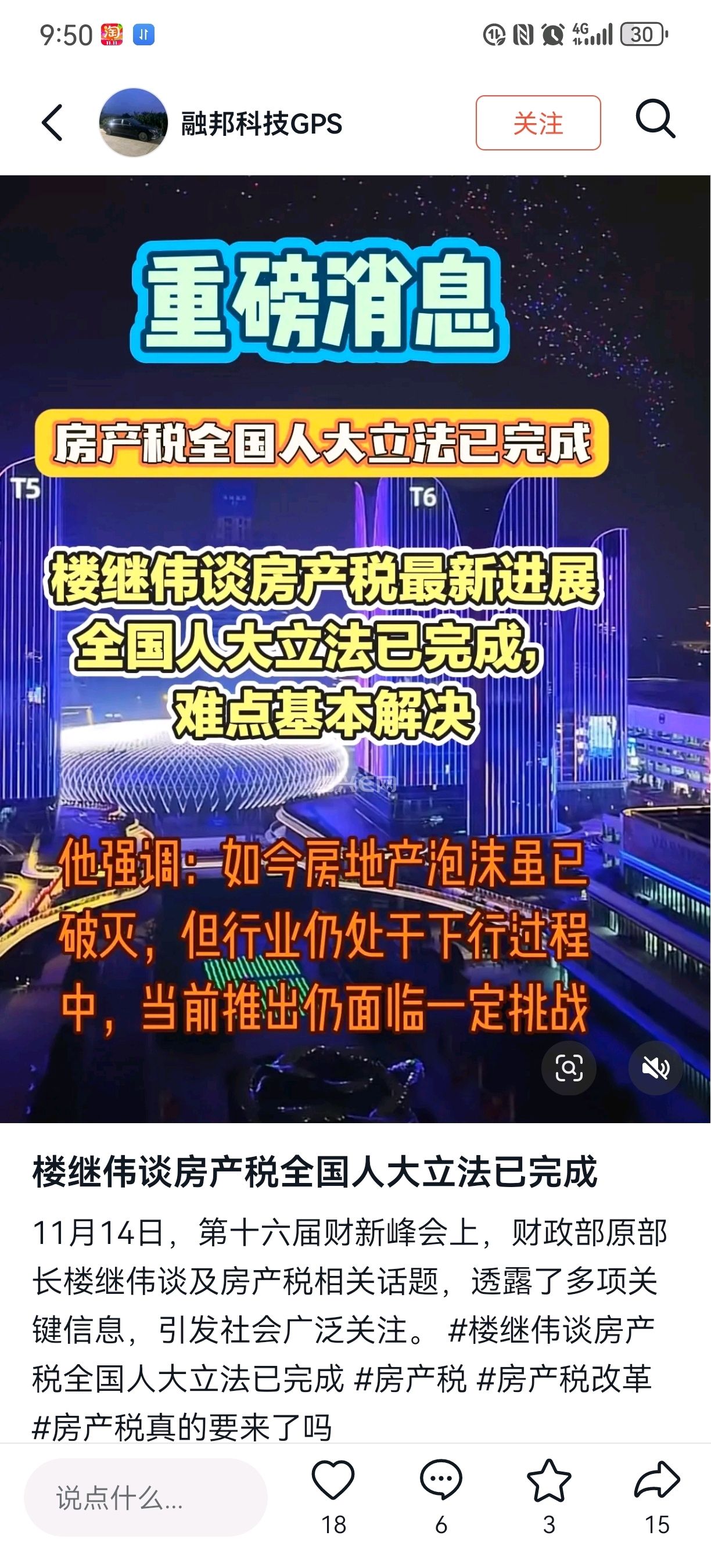The width and height of the screenshot is (711, 1568).
Task: Tap the 说点什么 comment field
Action: point(145,1497)
